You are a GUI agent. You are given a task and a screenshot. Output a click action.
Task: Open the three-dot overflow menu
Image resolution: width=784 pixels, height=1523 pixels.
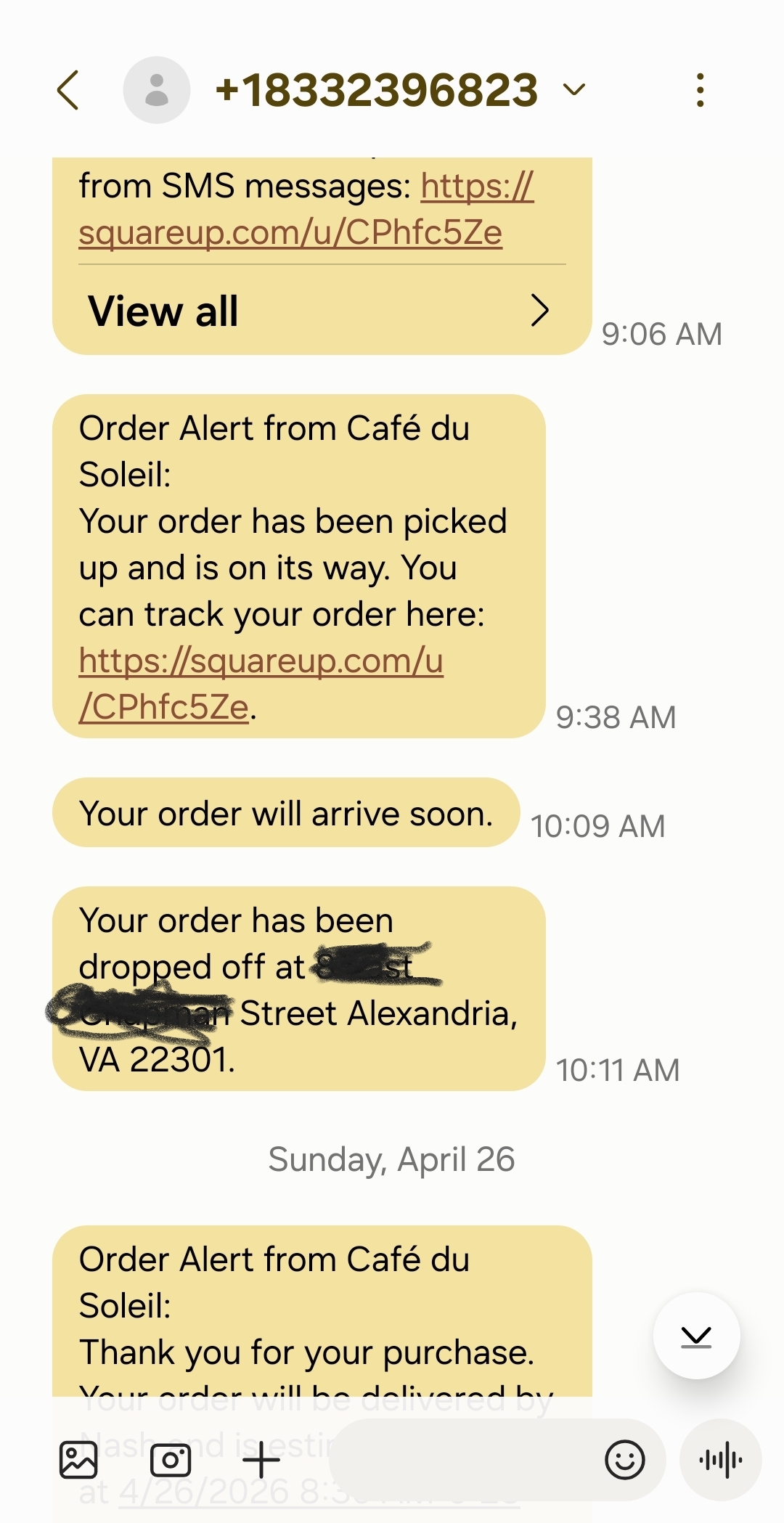point(700,90)
